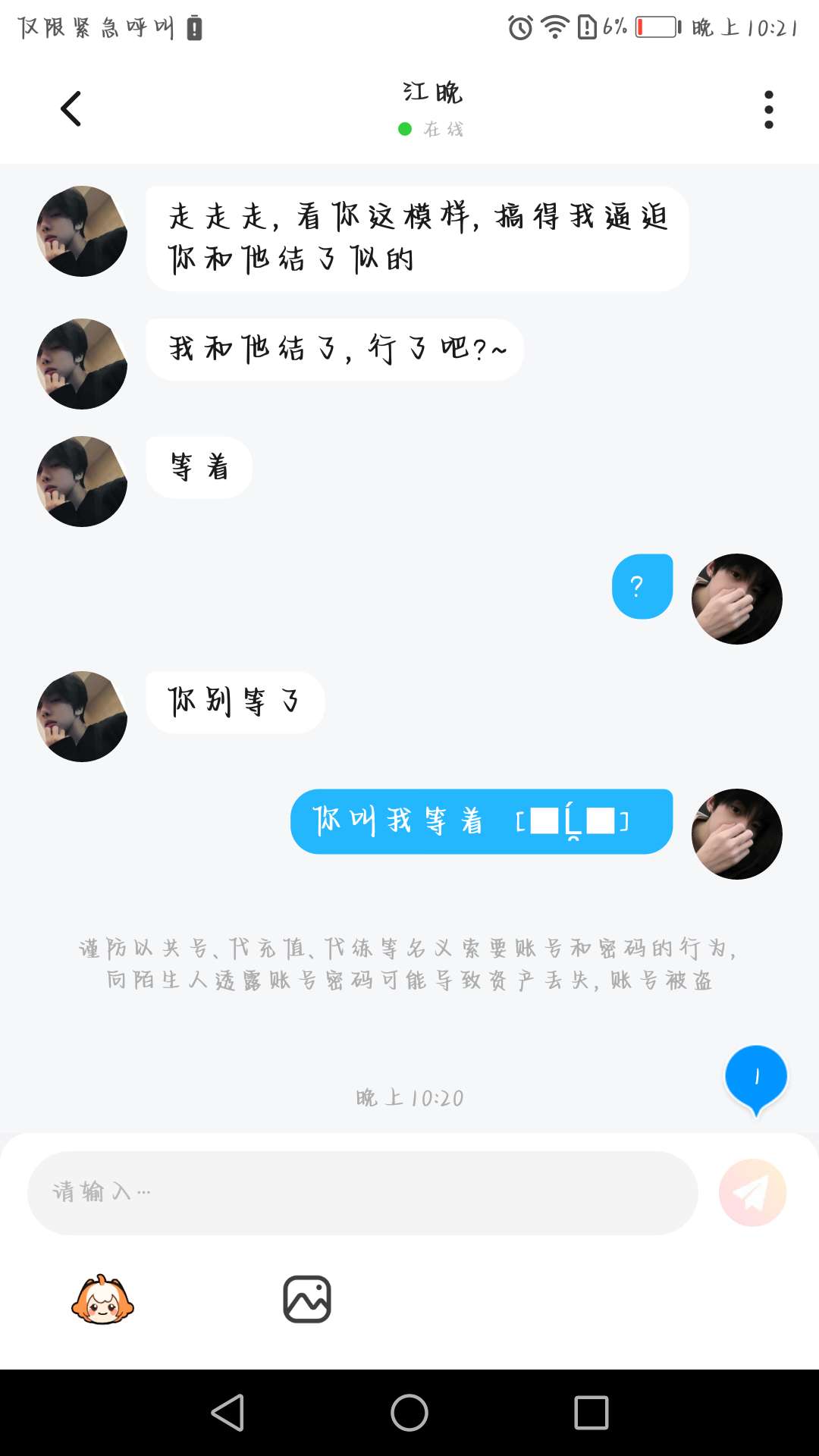
Task: Tap the system home button
Action: [409, 1413]
